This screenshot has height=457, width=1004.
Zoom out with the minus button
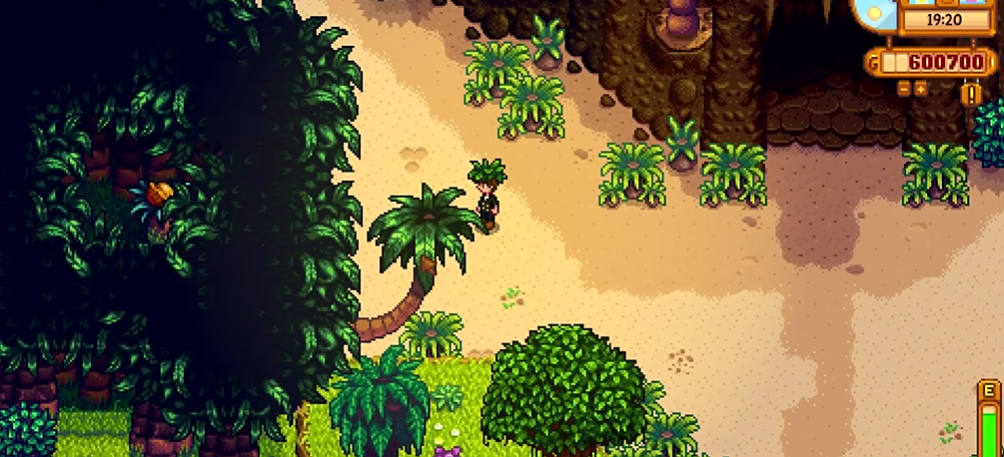904,89
